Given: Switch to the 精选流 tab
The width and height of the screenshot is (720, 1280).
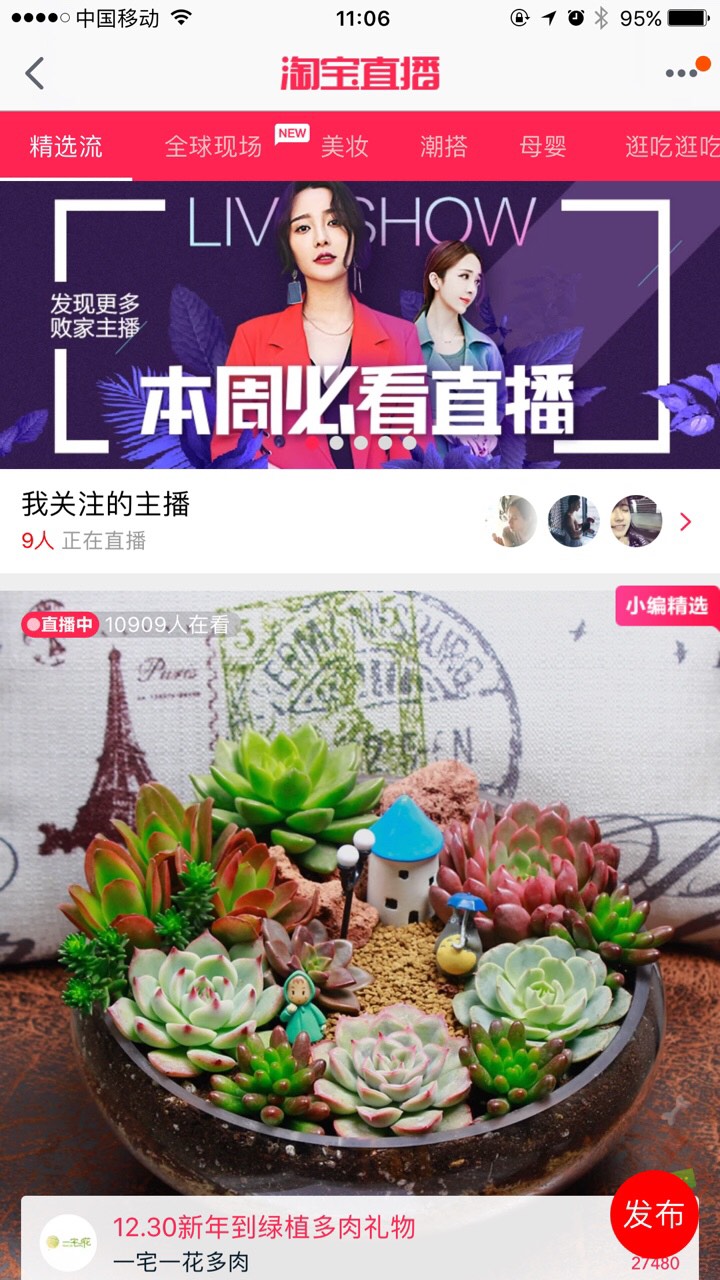Looking at the screenshot, I should point(66,146).
